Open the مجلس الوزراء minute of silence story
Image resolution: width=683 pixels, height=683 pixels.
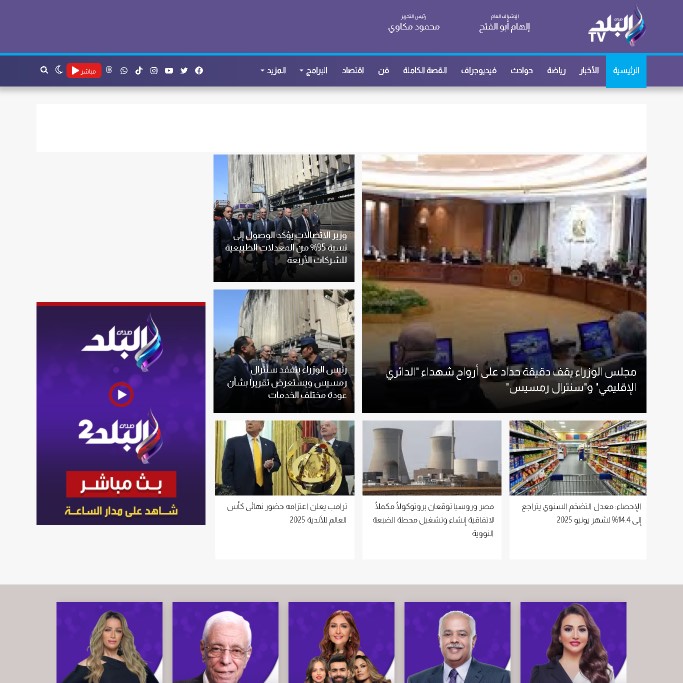click(x=510, y=379)
